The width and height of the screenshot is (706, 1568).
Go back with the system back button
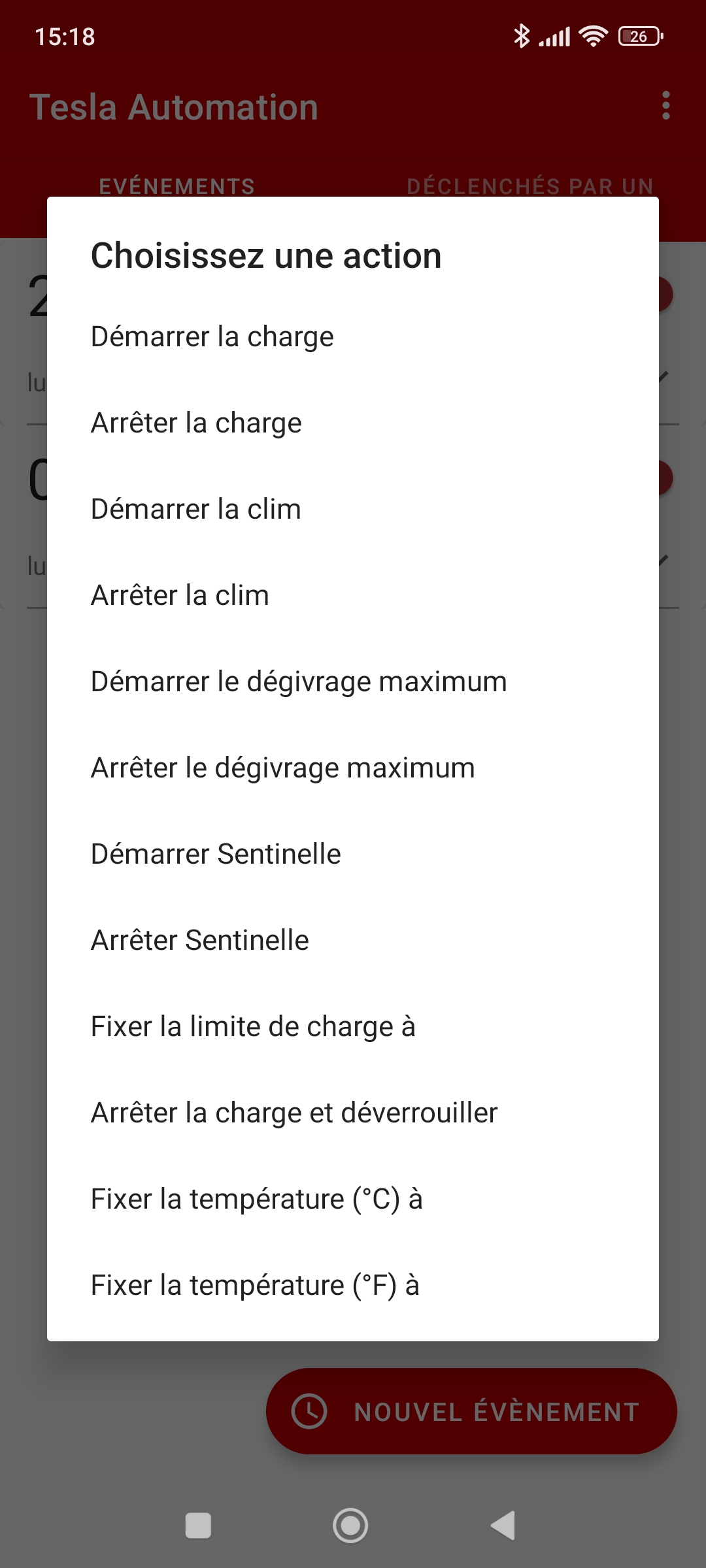(503, 1526)
